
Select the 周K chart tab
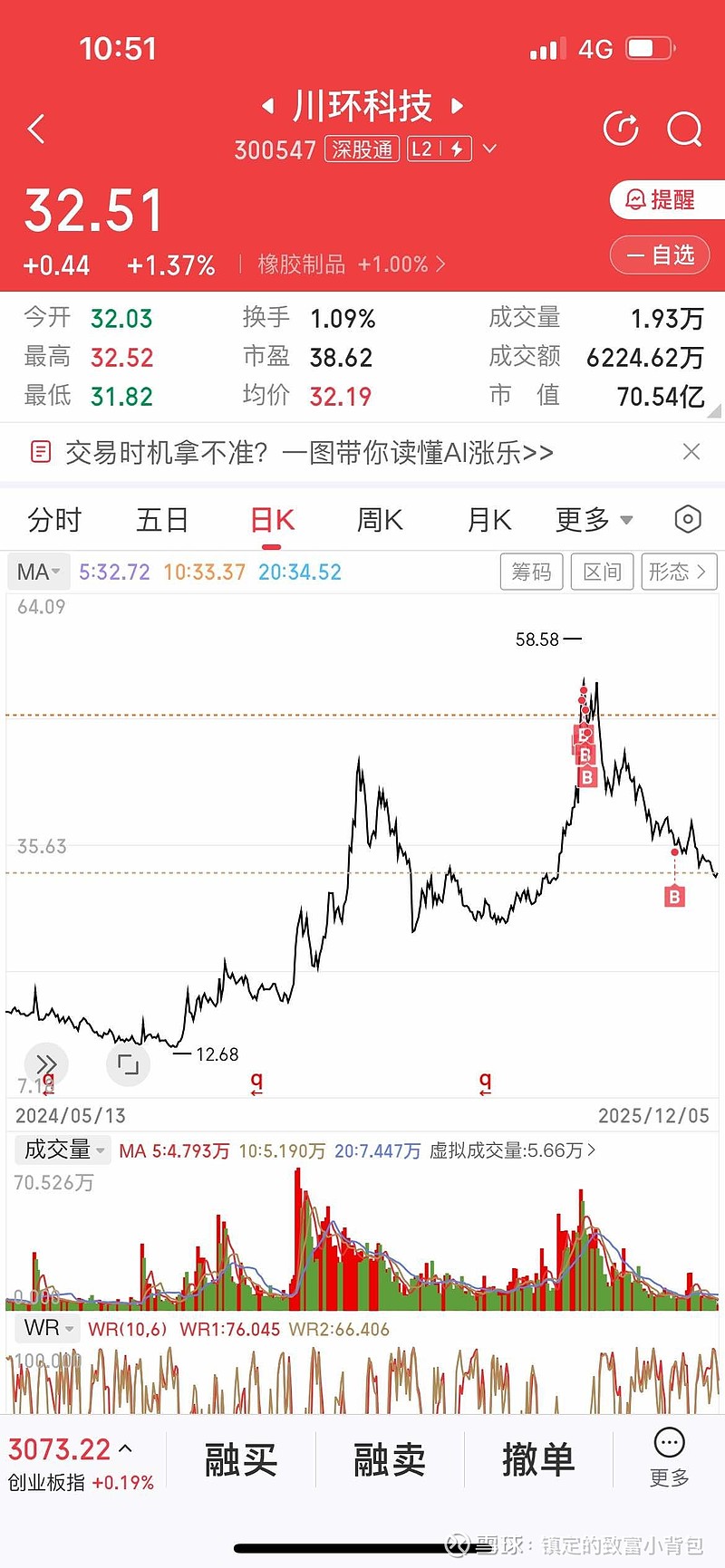pyautogui.click(x=380, y=520)
